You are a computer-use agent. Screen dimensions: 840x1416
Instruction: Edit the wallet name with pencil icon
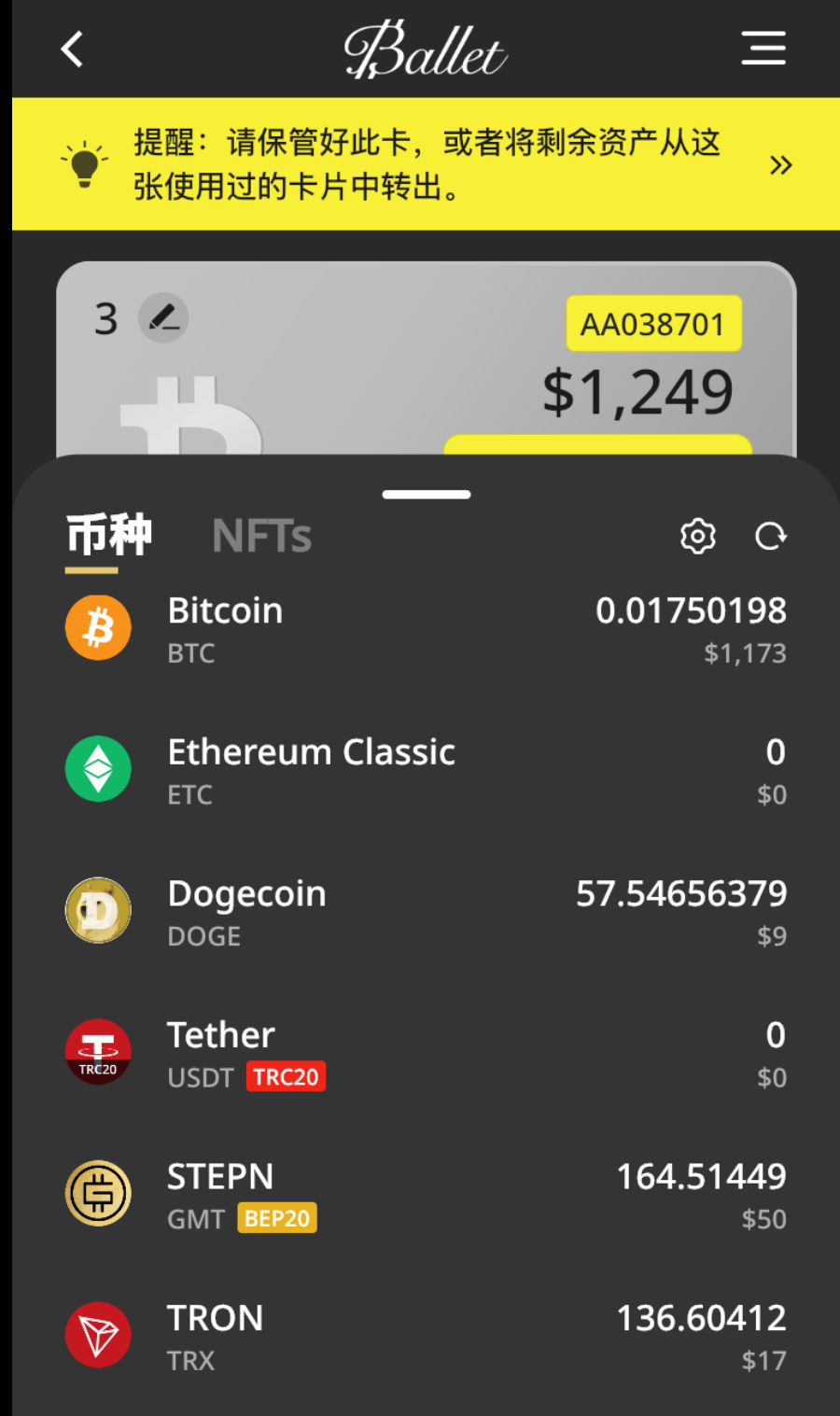coord(163,317)
